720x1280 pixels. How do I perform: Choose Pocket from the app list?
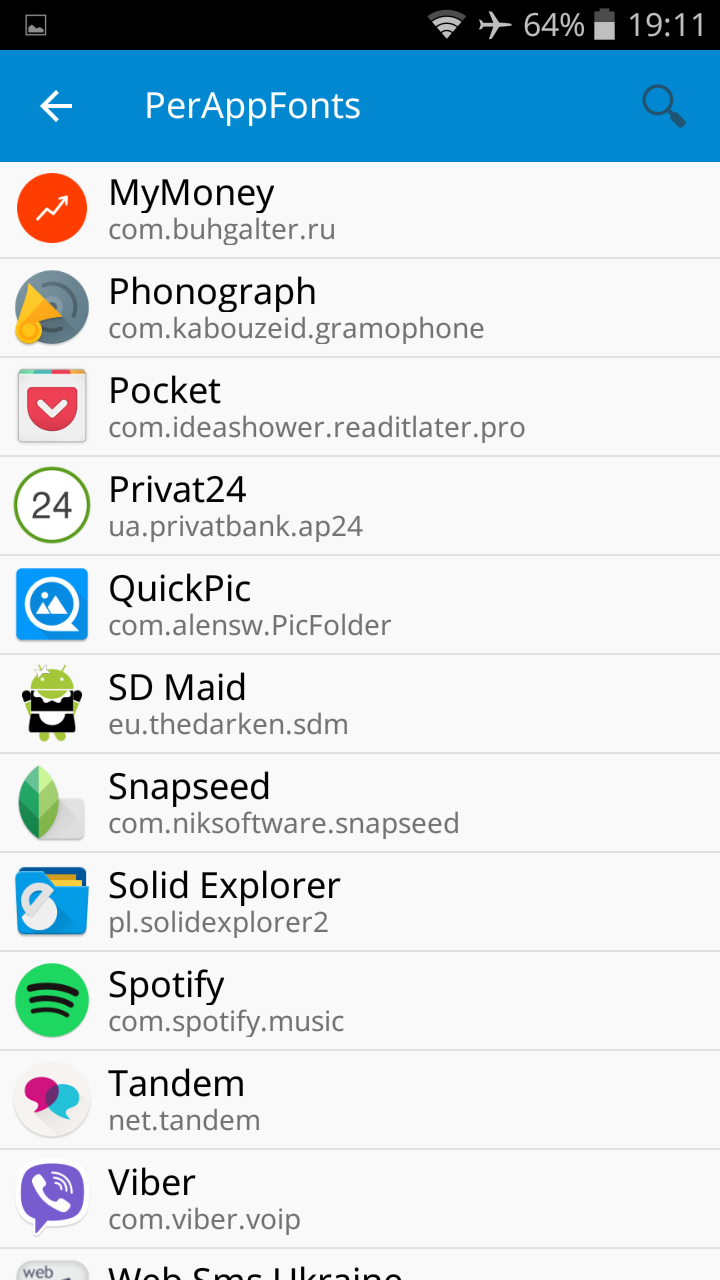pyautogui.click(x=360, y=407)
